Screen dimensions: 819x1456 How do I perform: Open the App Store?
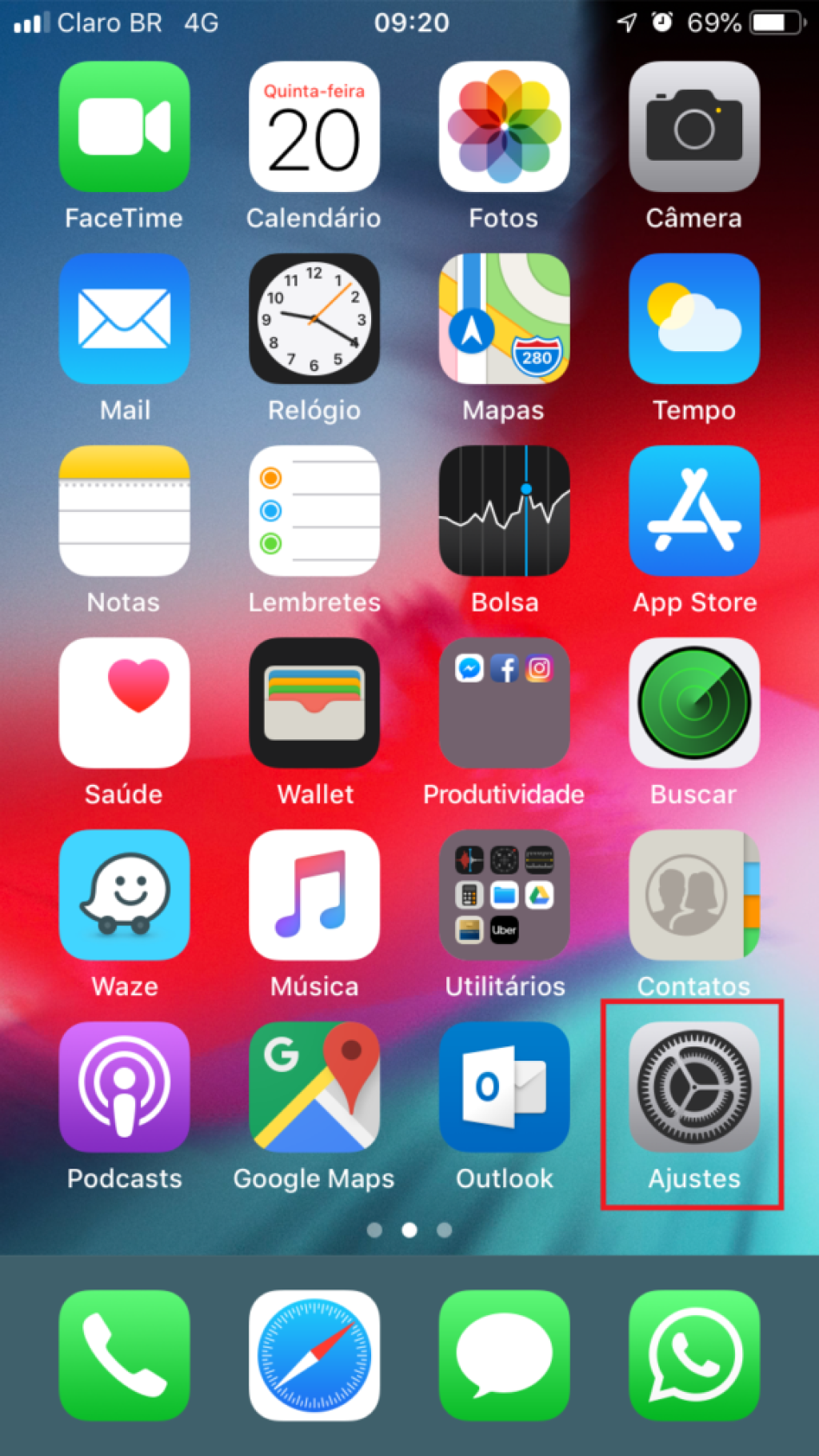[693, 510]
